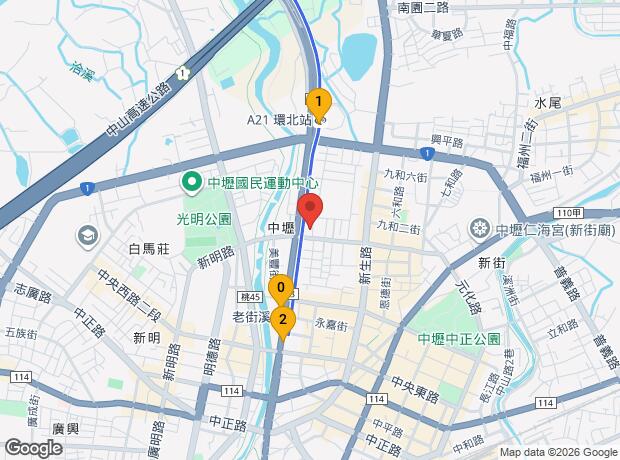This screenshot has height=460, width=620.
Task: Tap the school icon above 白馬莊
Action: point(88,237)
